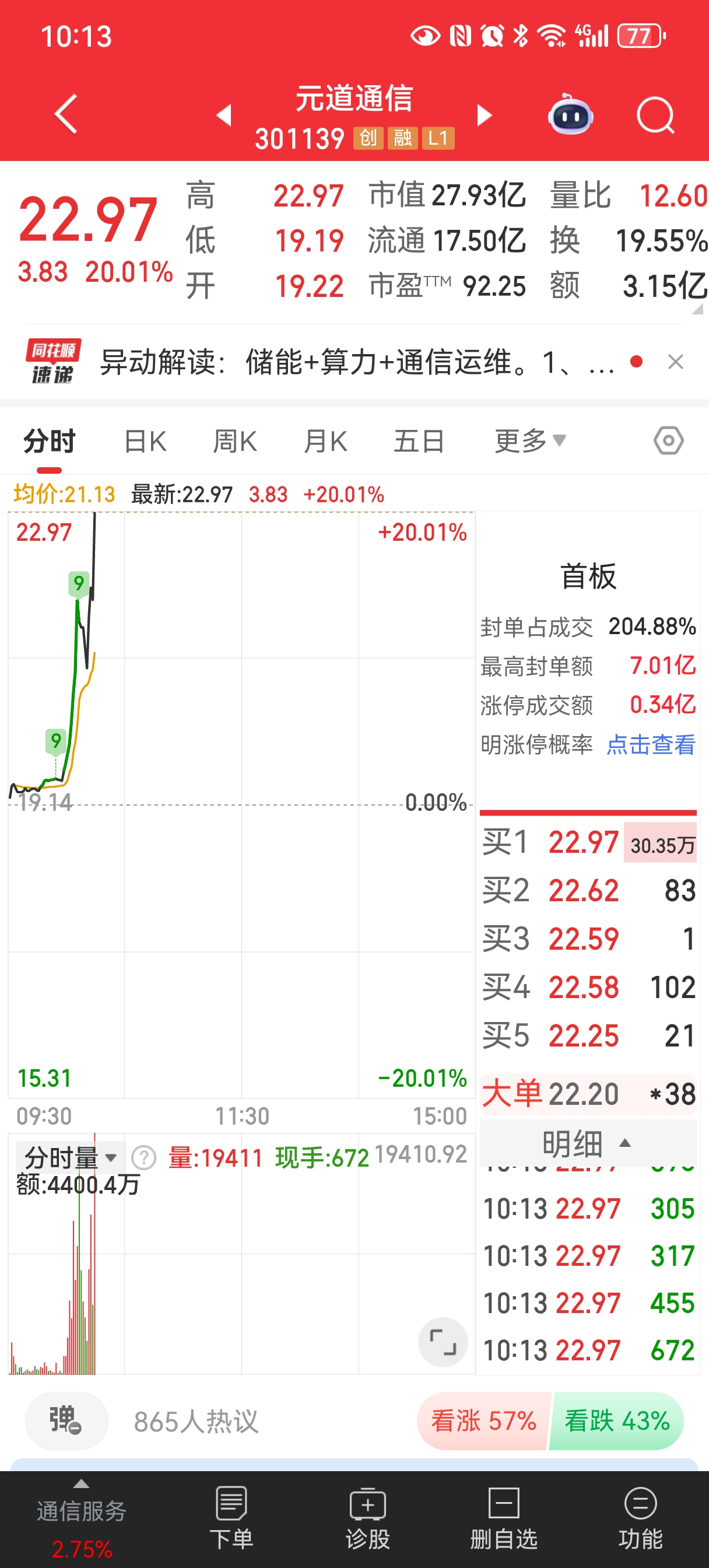Remove stock via 删自选

coord(503,1517)
